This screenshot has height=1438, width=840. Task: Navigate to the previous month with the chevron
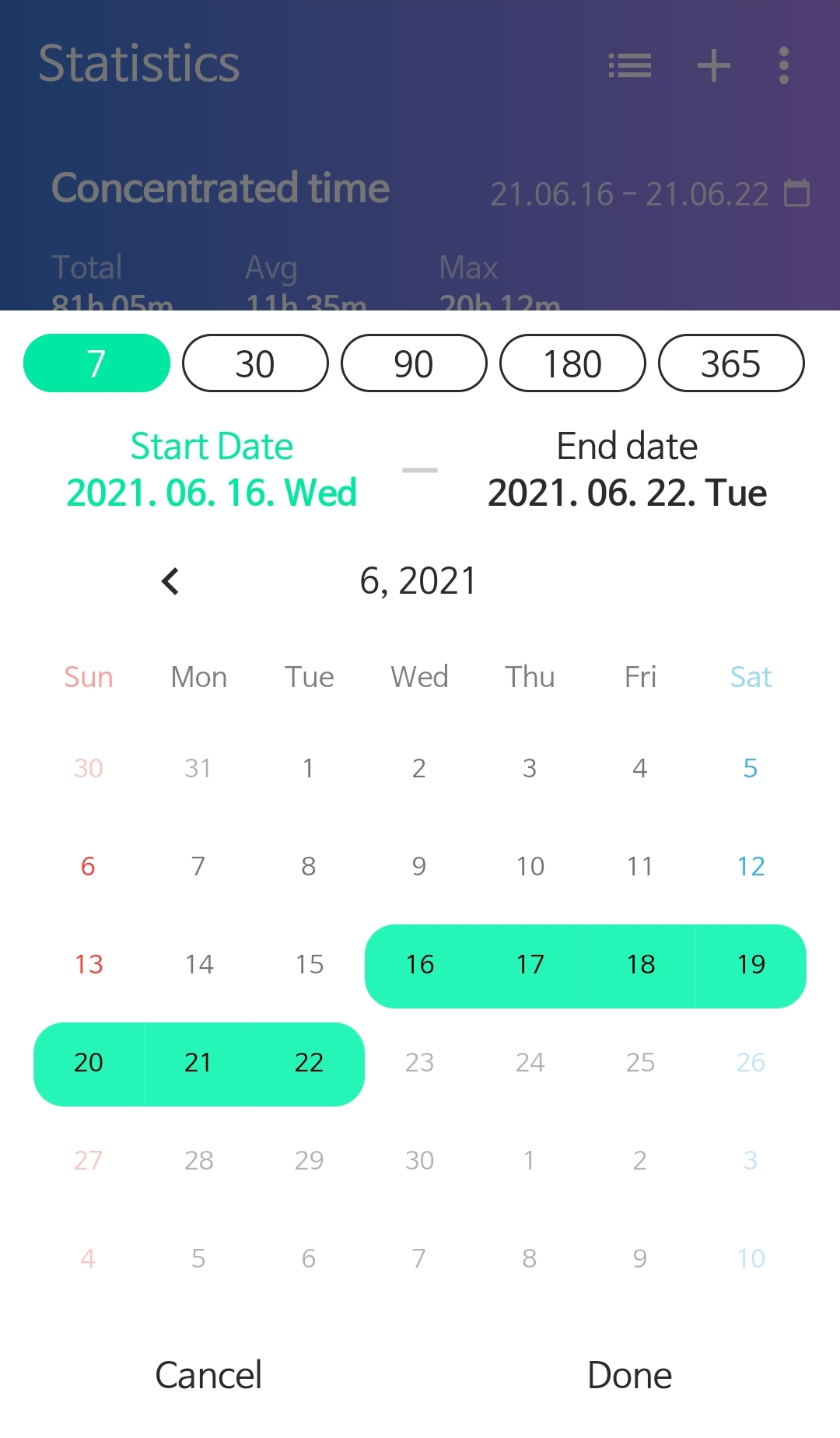170,581
